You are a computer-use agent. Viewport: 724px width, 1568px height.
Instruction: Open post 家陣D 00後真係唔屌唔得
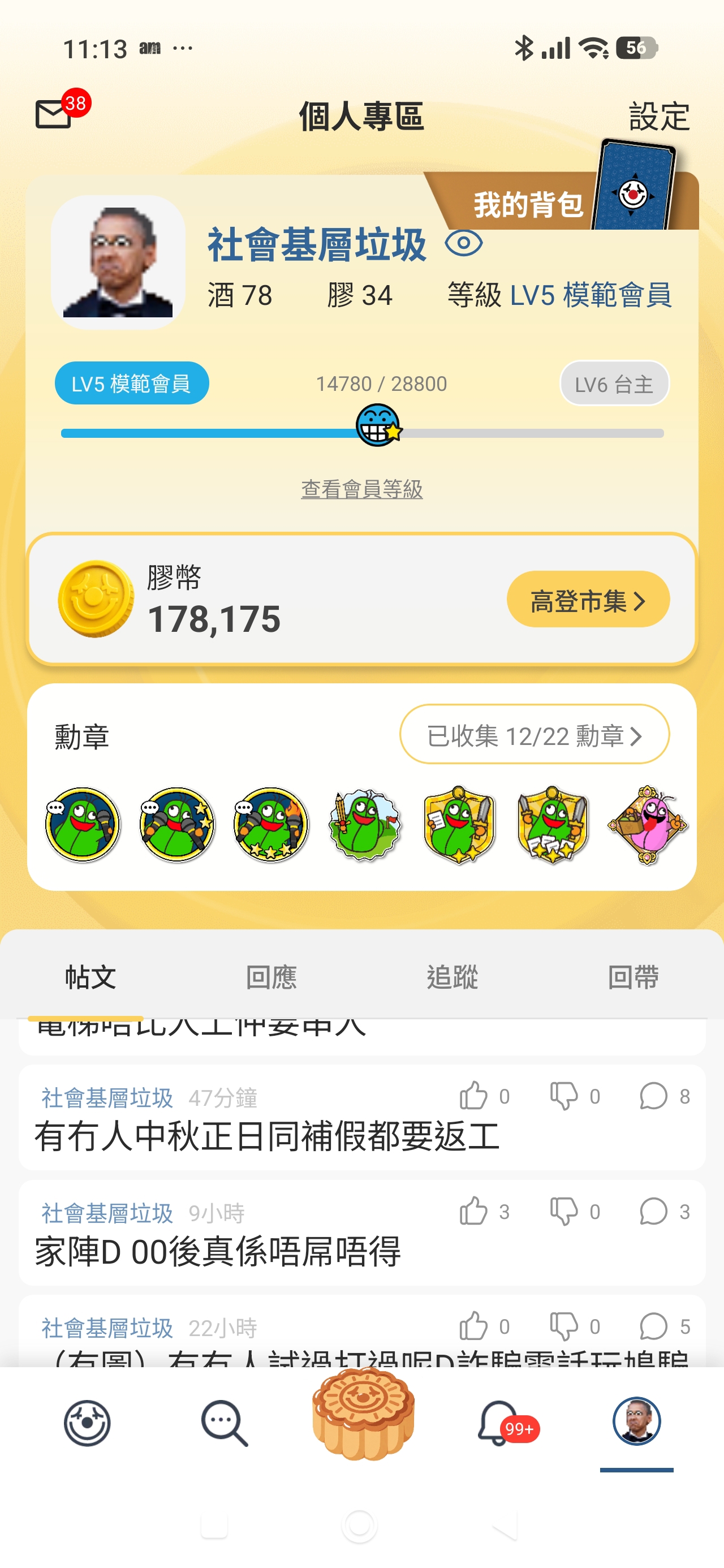(361, 1233)
